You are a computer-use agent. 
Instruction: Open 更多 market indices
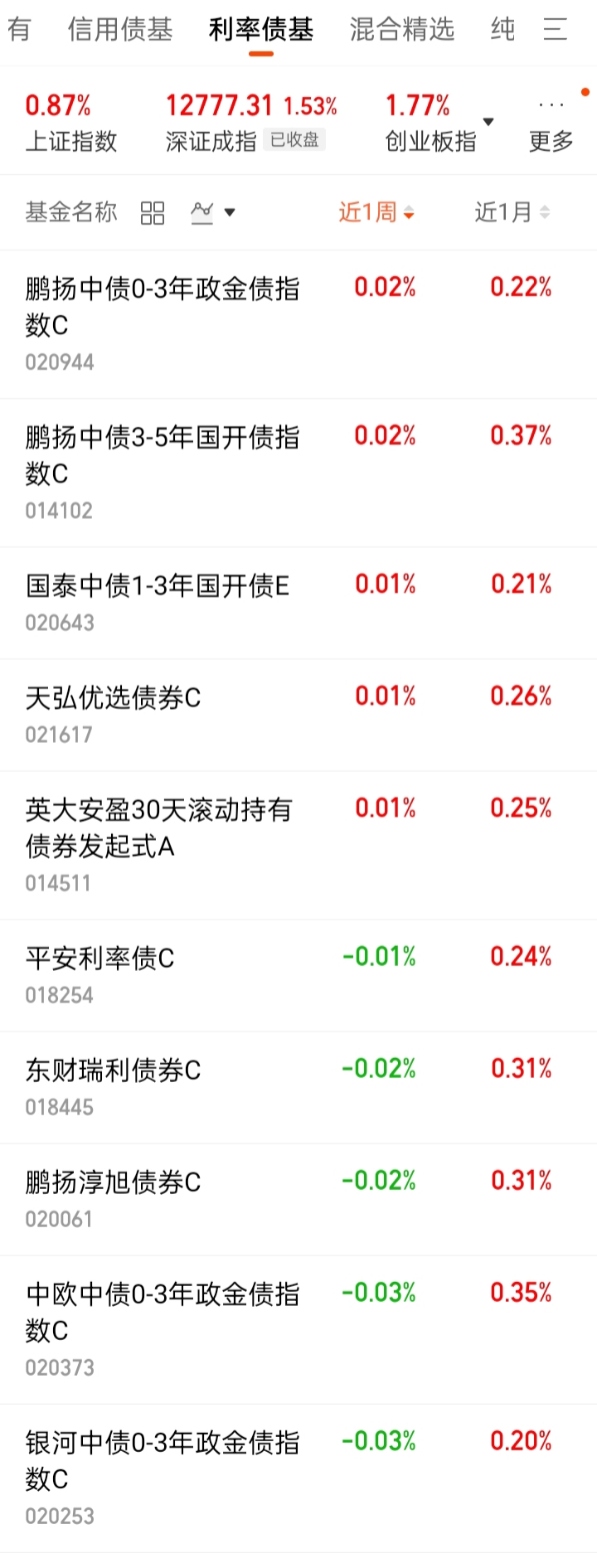pos(551,124)
